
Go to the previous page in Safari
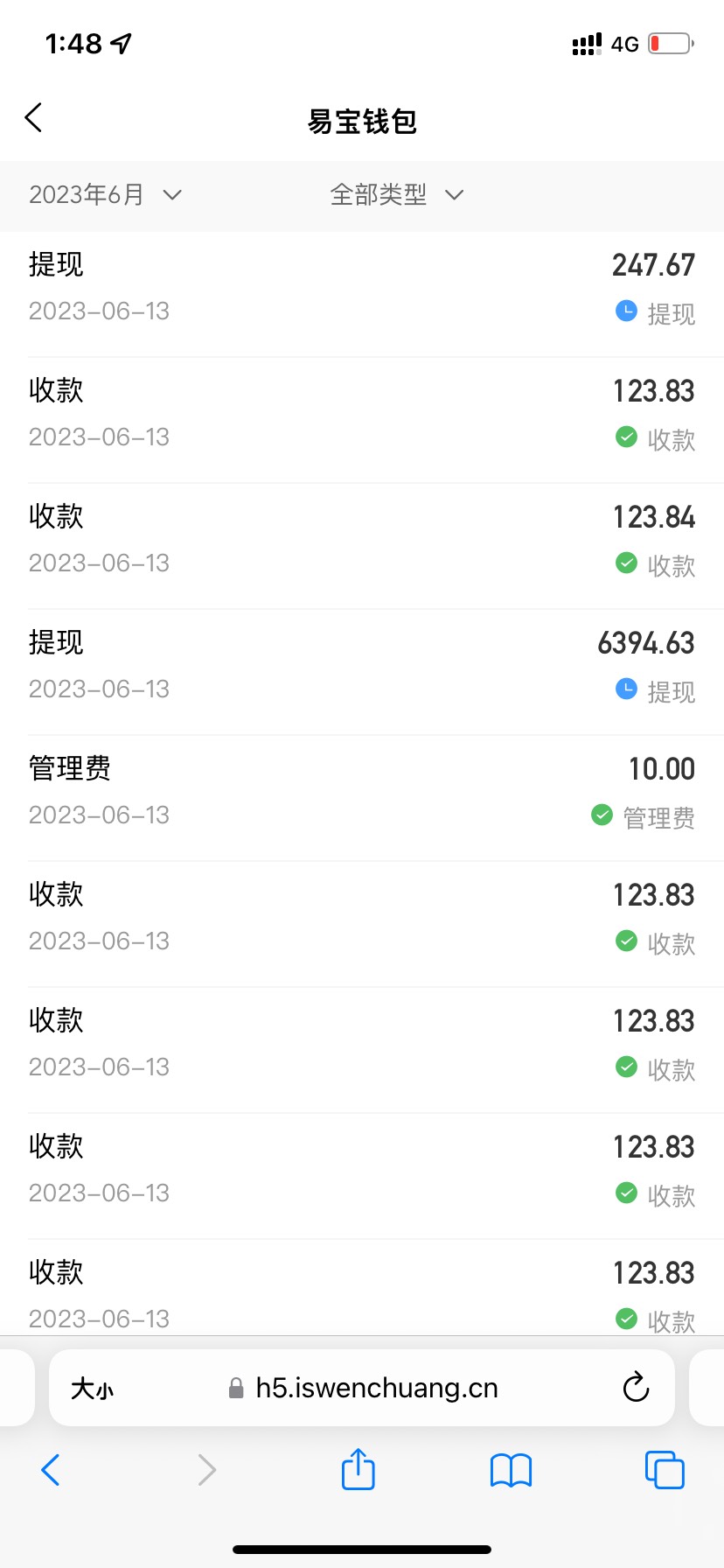click(51, 1470)
